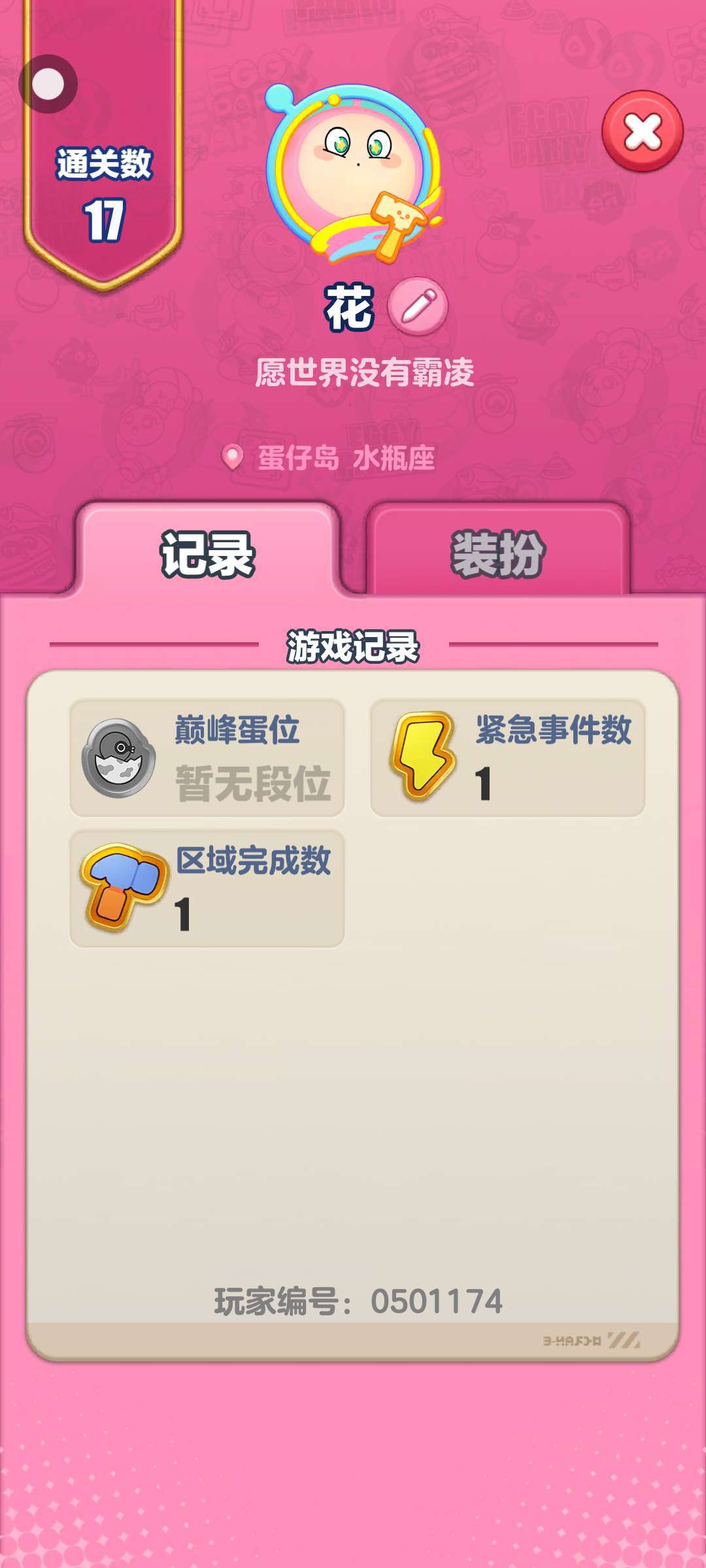The image size is (706, 1568).
Task: Open the 紧急事件数 record card
Action: click(x=508, y=758)
